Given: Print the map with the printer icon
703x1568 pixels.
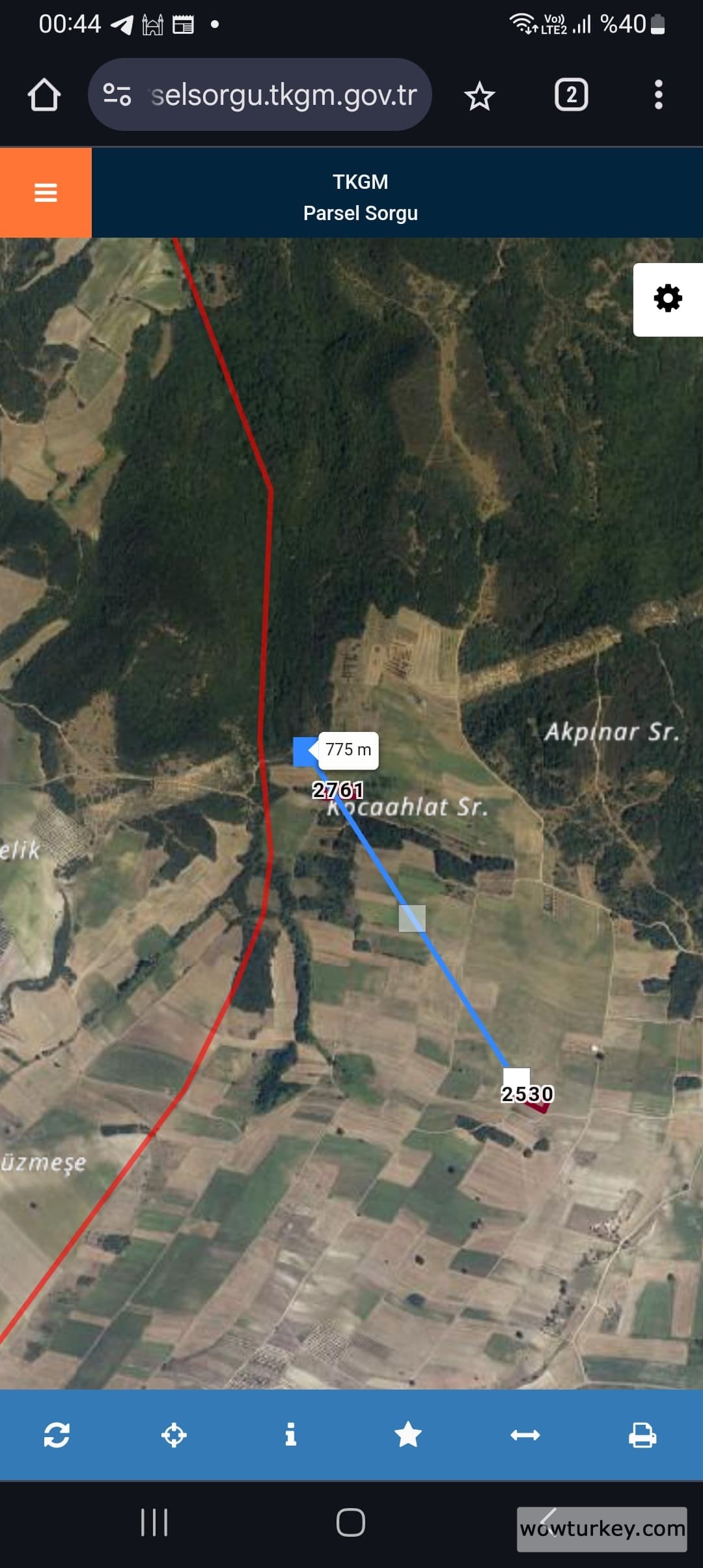Looking at the screenshot, I should tap(642, 1435).
